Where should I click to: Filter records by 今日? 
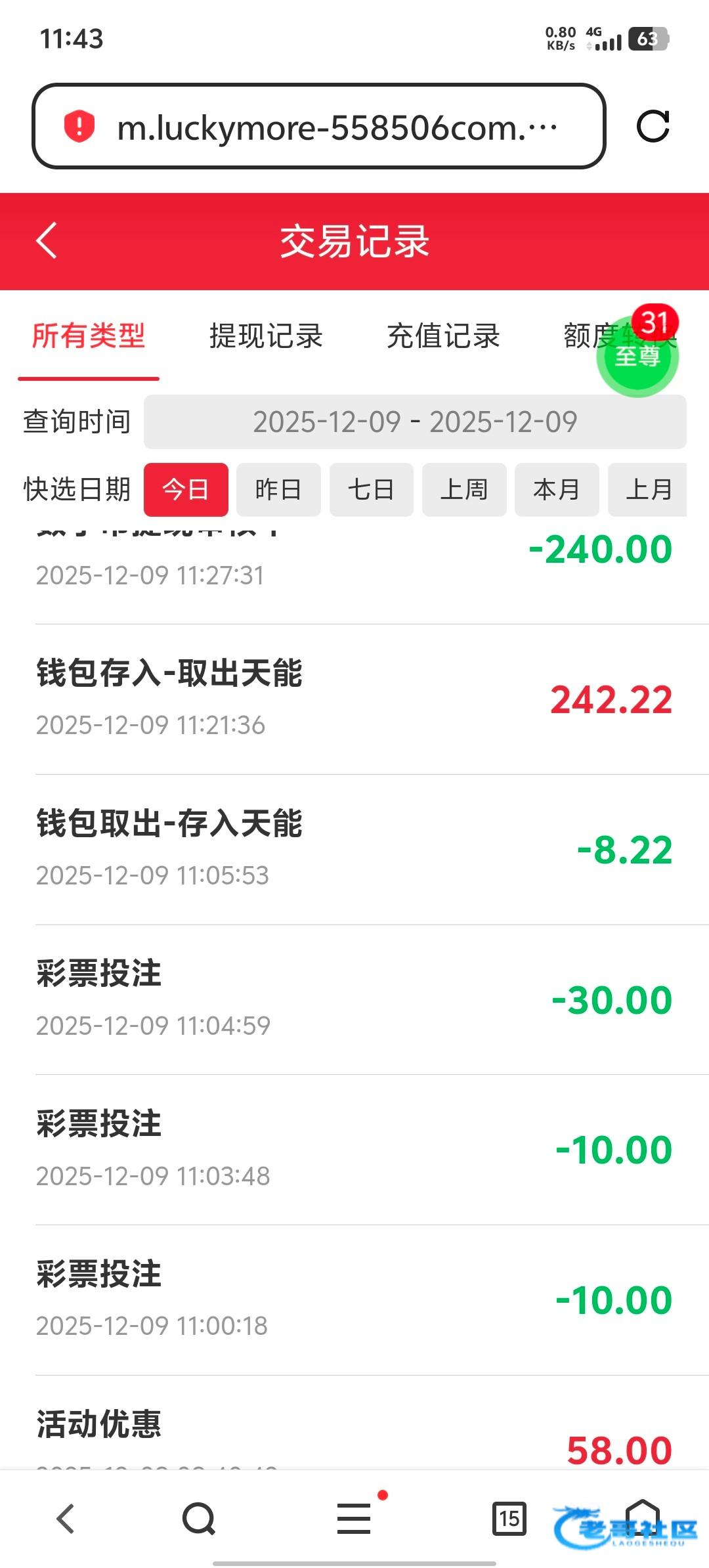click(x=186, y=490)
